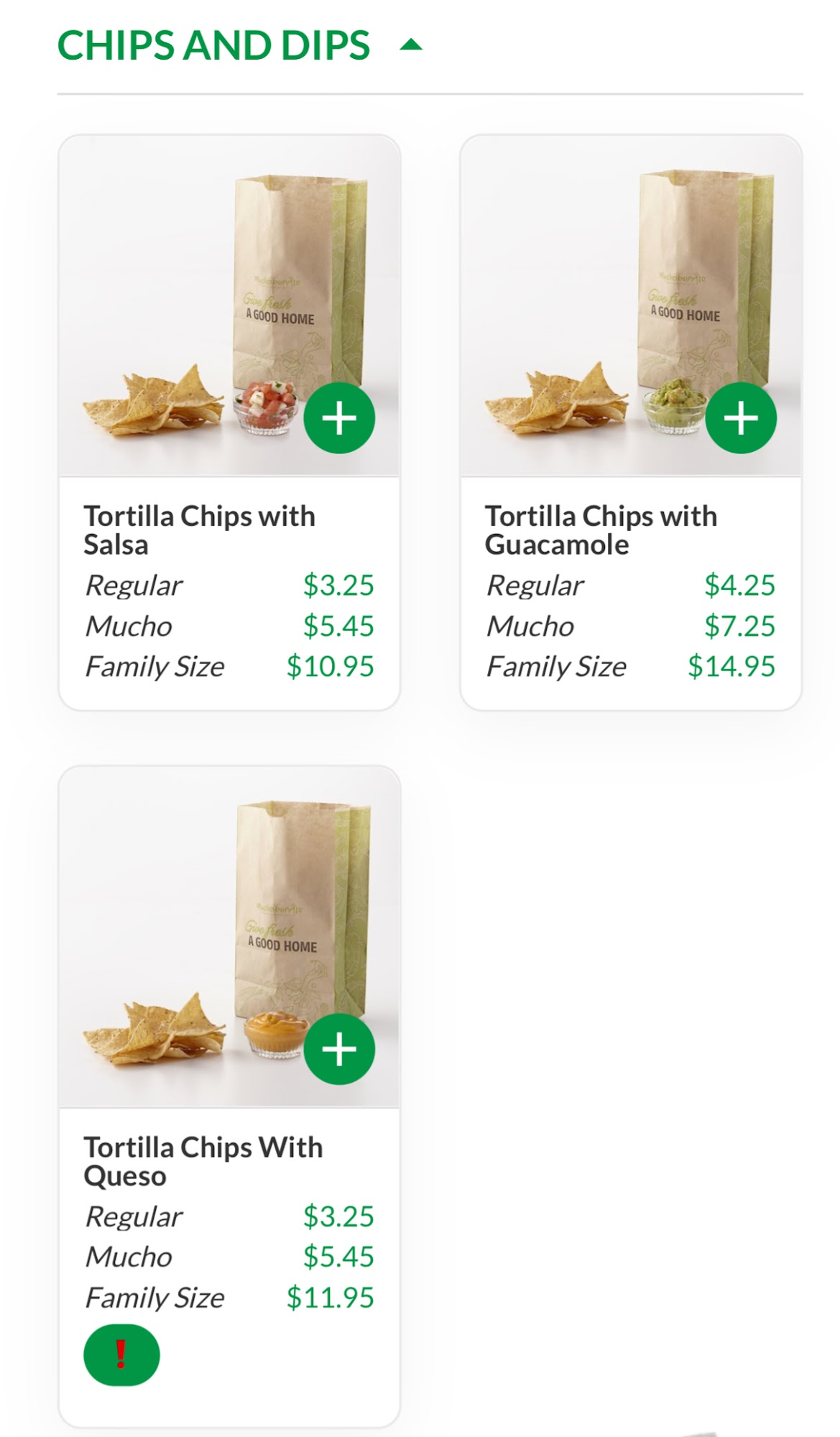Open the Tortilla Chips With Queso card
The width and height of the screenshot is (840, 1437).
pos(203,1161)
